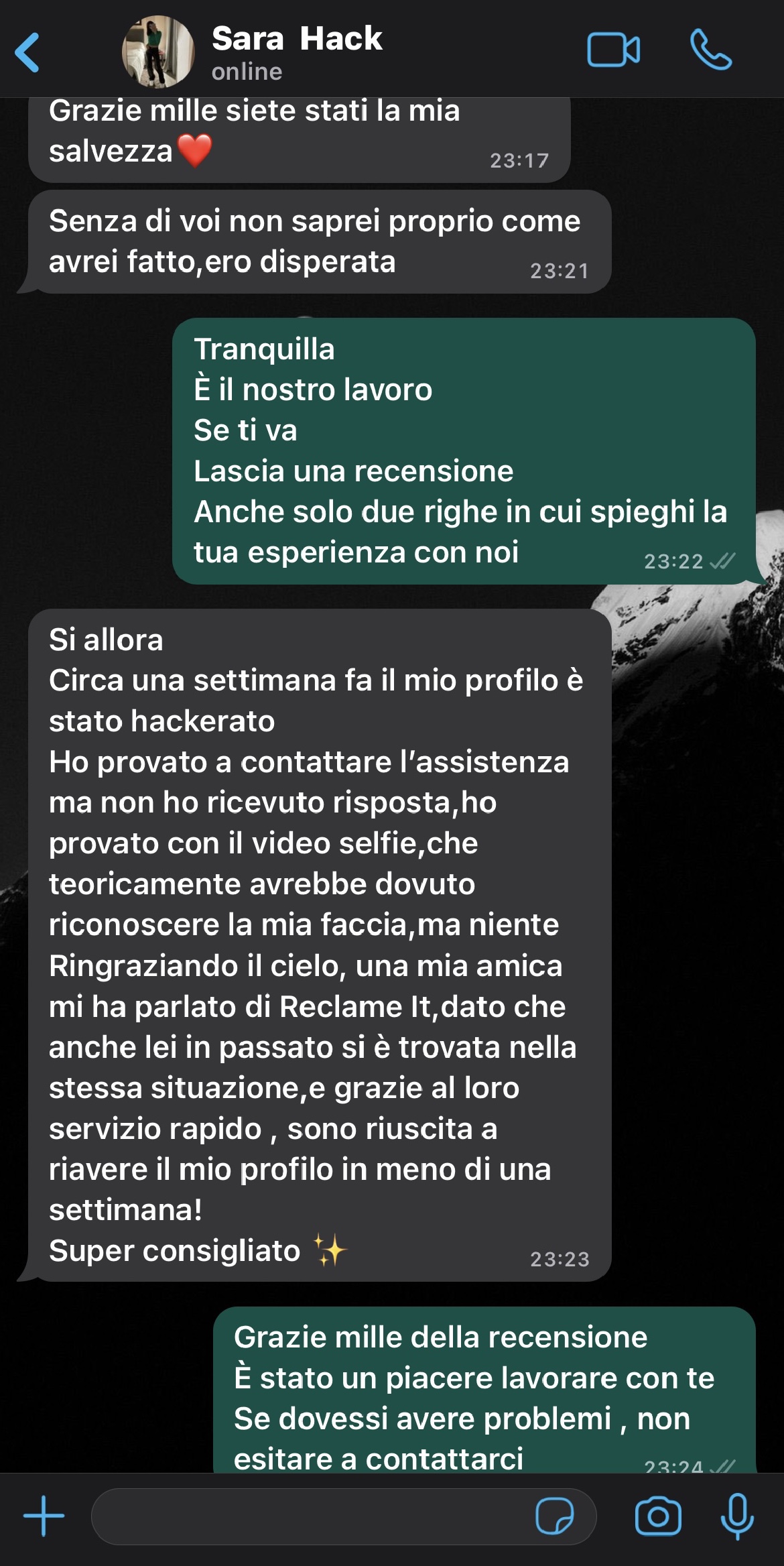The width and height of the screenshot is (784, 1566).
Task: Go back to the chats list
Action: (28, 52)
